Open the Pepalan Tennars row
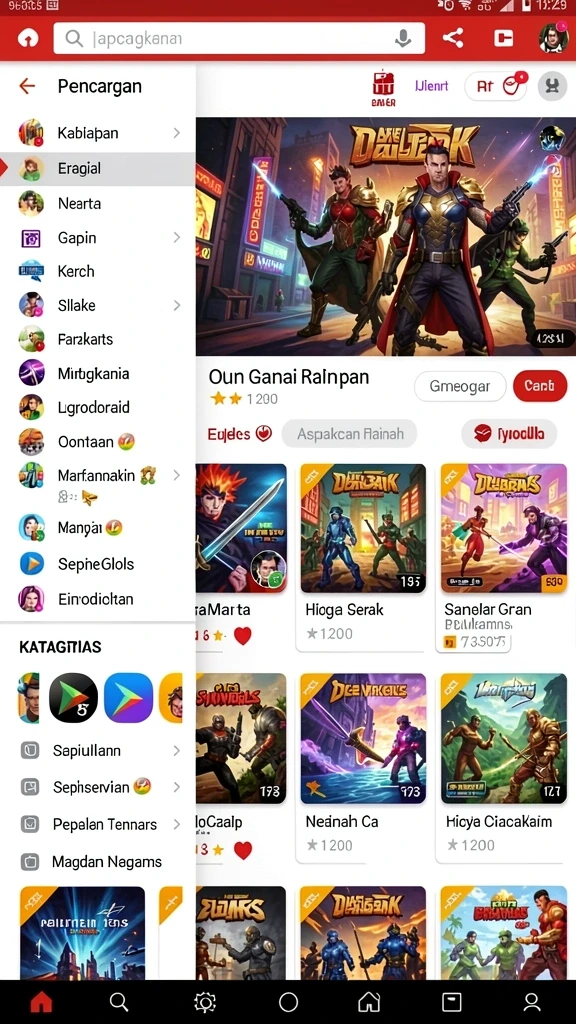The height and width of the screenshot is (1024, 576). click(x=98, y=824)
